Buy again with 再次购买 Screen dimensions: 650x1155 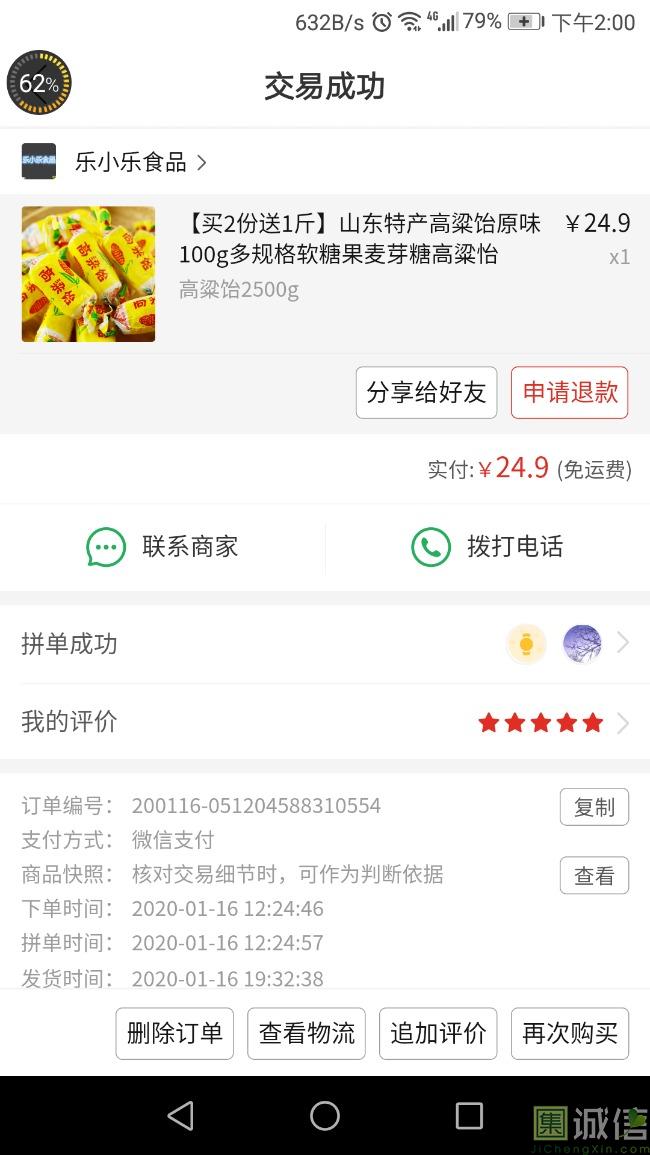570,1033
